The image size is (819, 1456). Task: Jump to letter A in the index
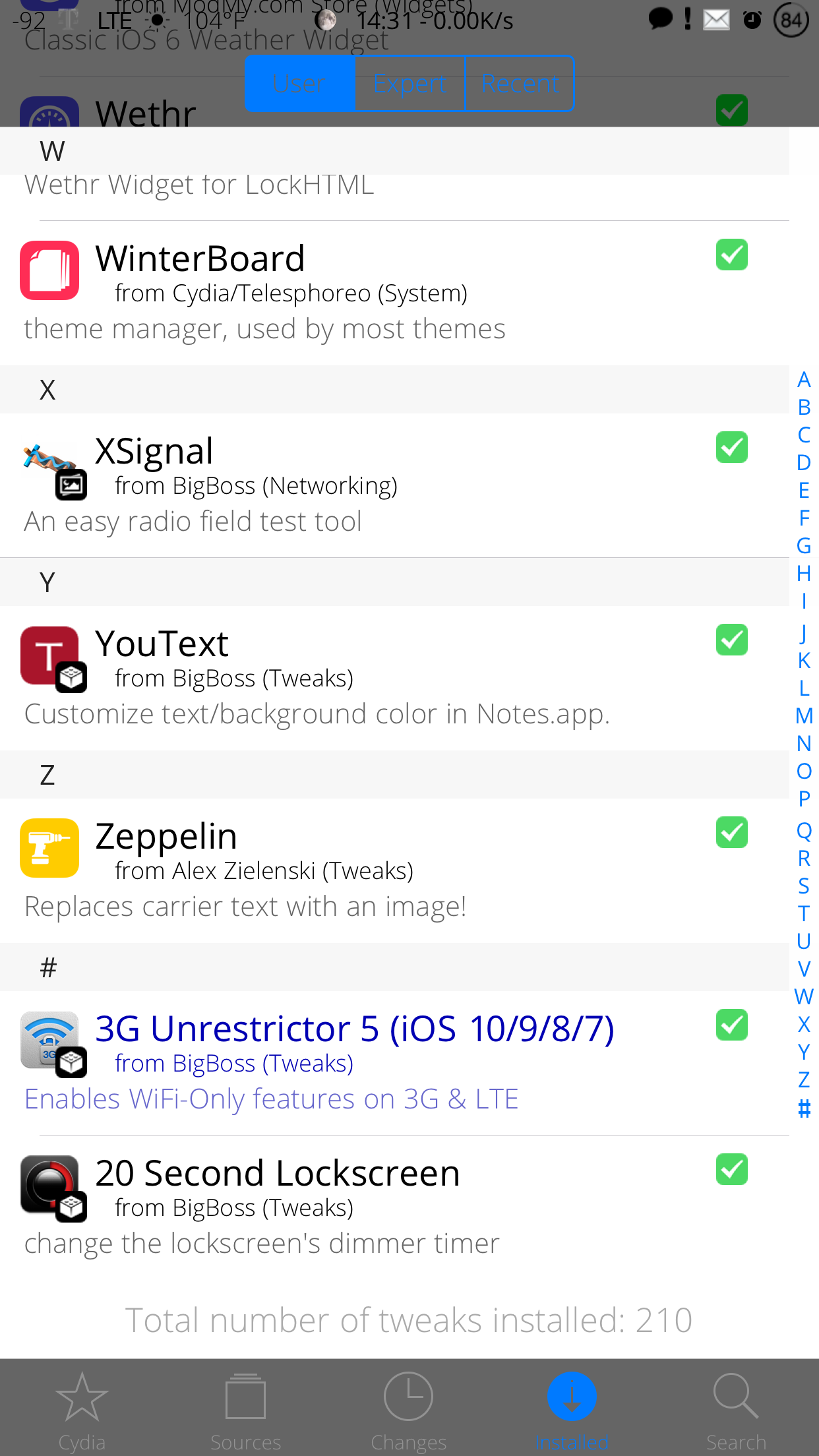804,380
